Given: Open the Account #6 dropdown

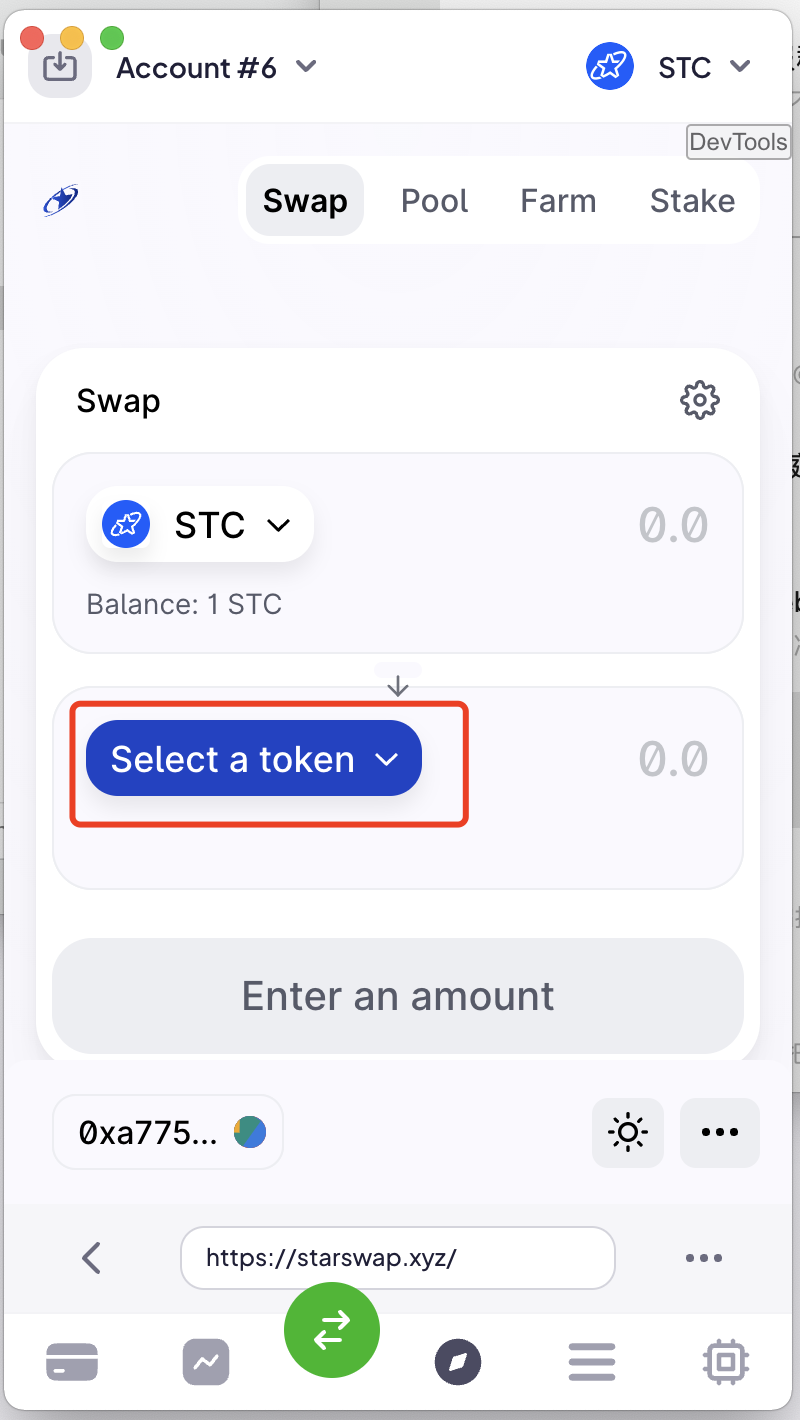Looking at the screenshot, I should click(216, 68).
